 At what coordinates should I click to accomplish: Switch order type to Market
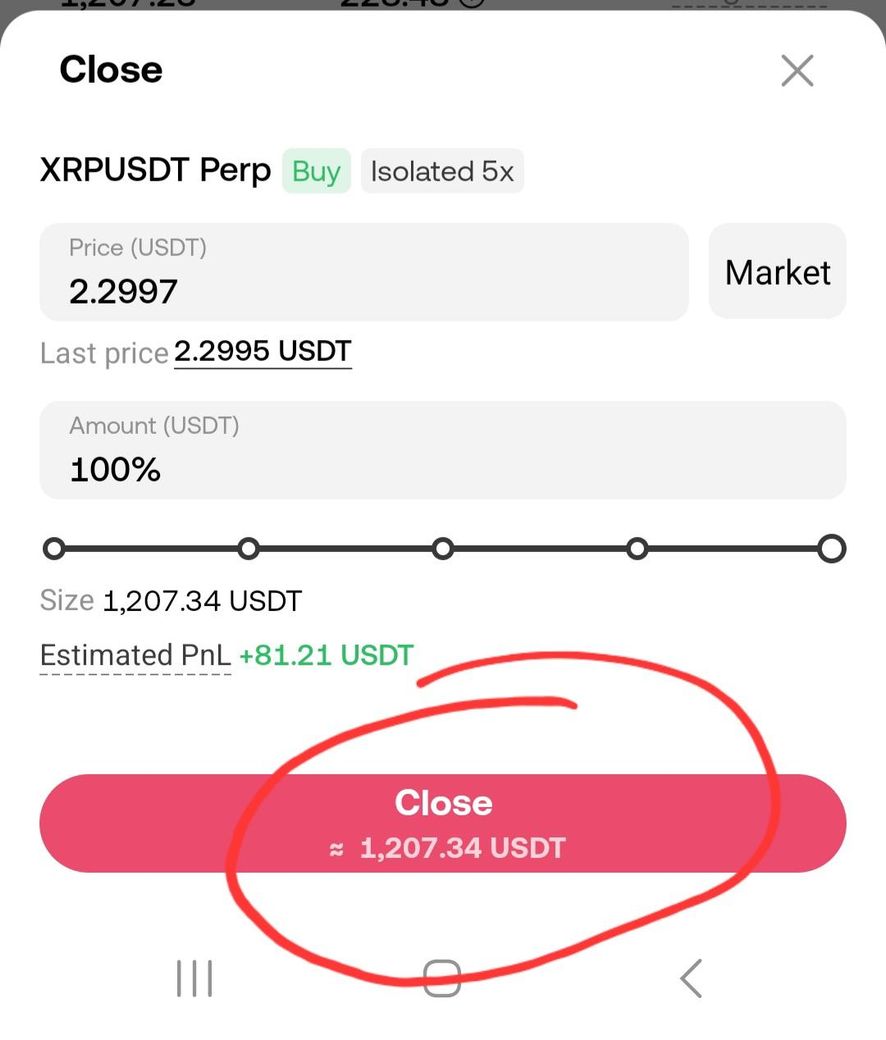click(777, 272)
